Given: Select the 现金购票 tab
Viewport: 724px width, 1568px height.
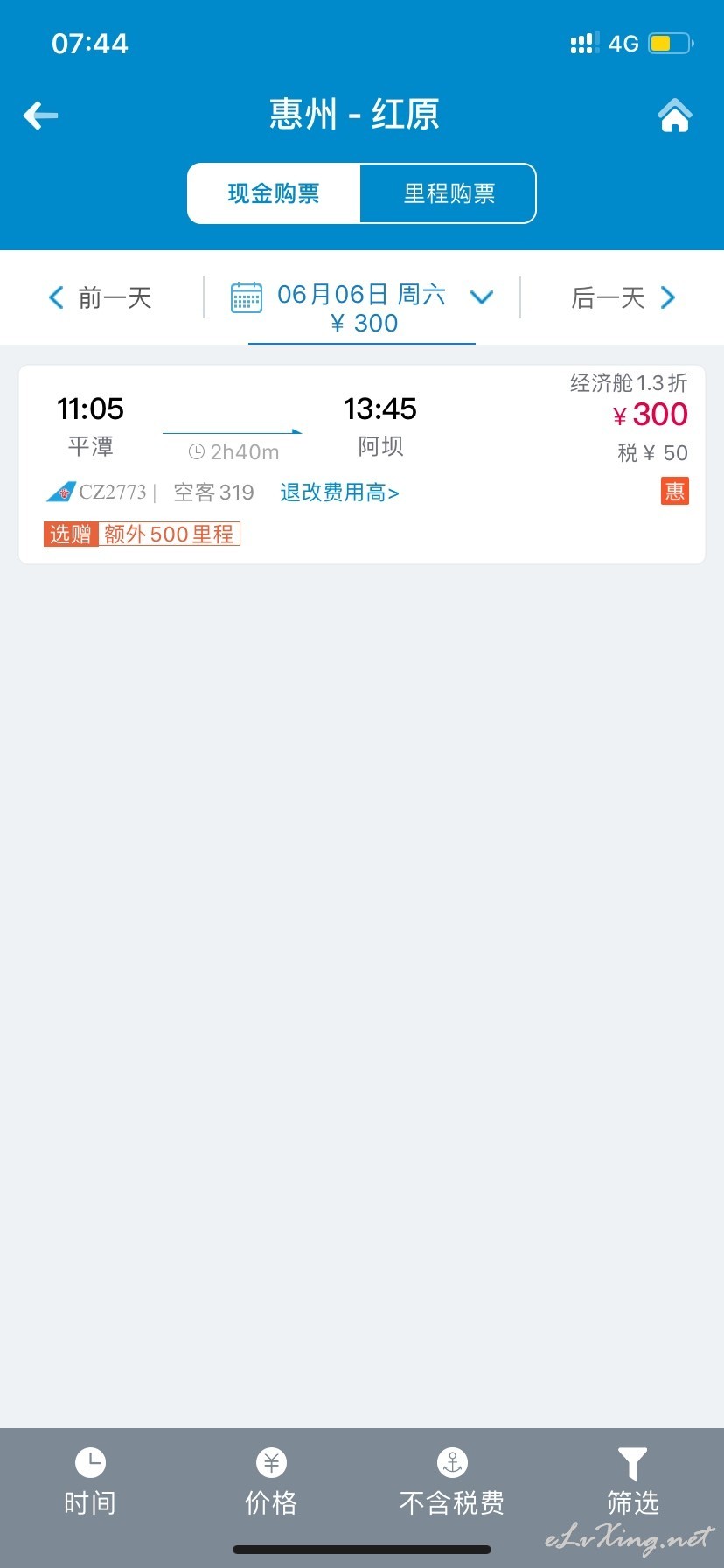Looking at the screenshot, I should [x=274, y=193].
